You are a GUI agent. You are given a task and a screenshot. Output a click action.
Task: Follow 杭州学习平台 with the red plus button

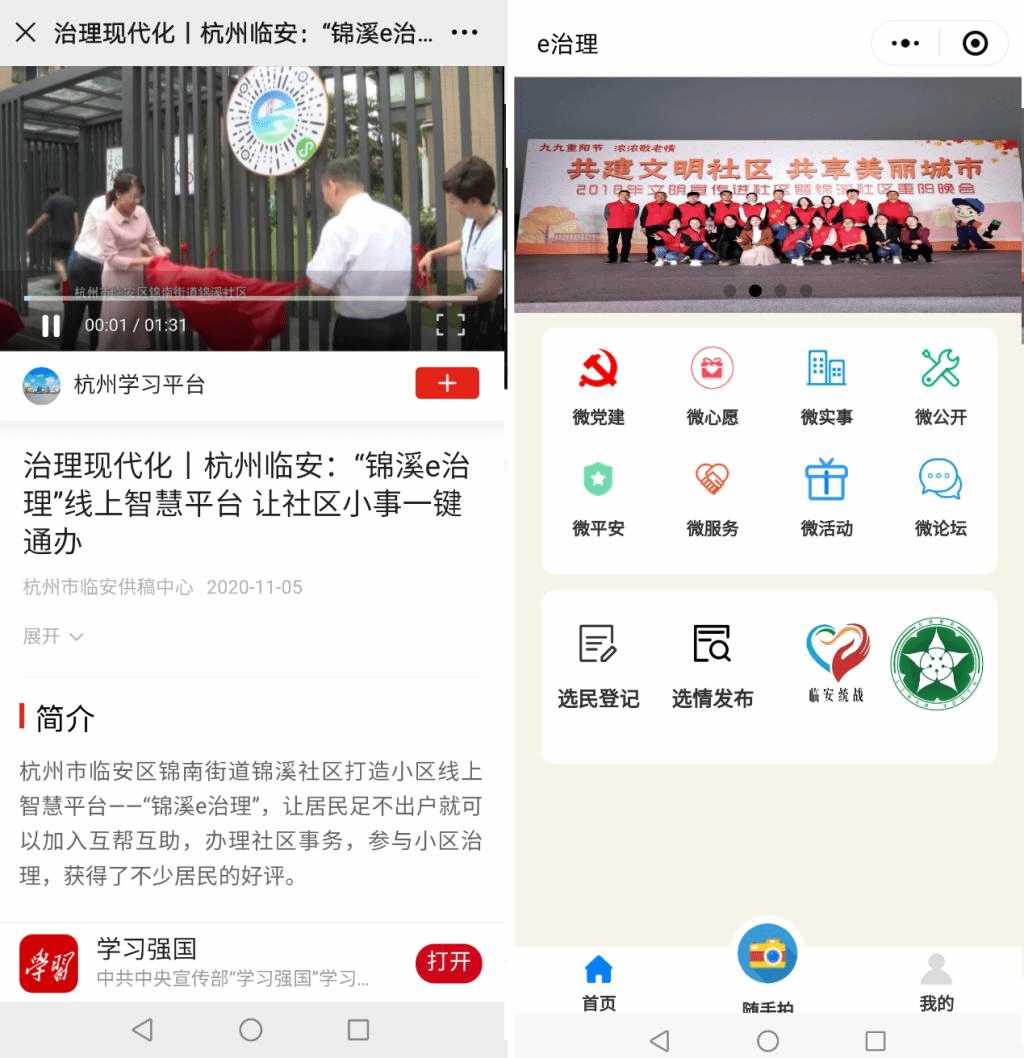point(447,383)
